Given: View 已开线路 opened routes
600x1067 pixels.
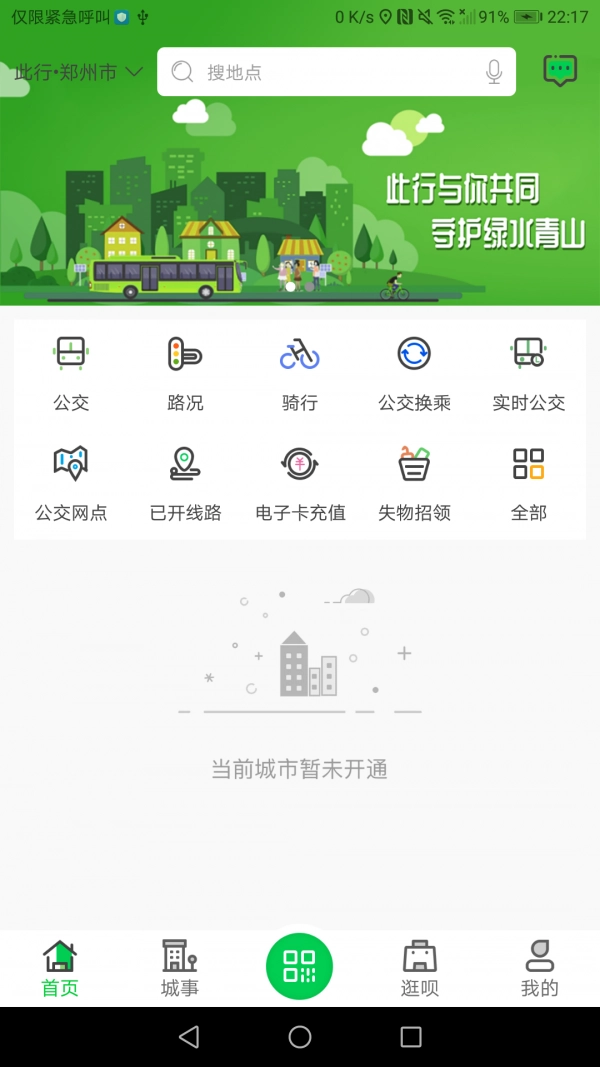Looking at the screenshot, I should (x=185, y=484).
